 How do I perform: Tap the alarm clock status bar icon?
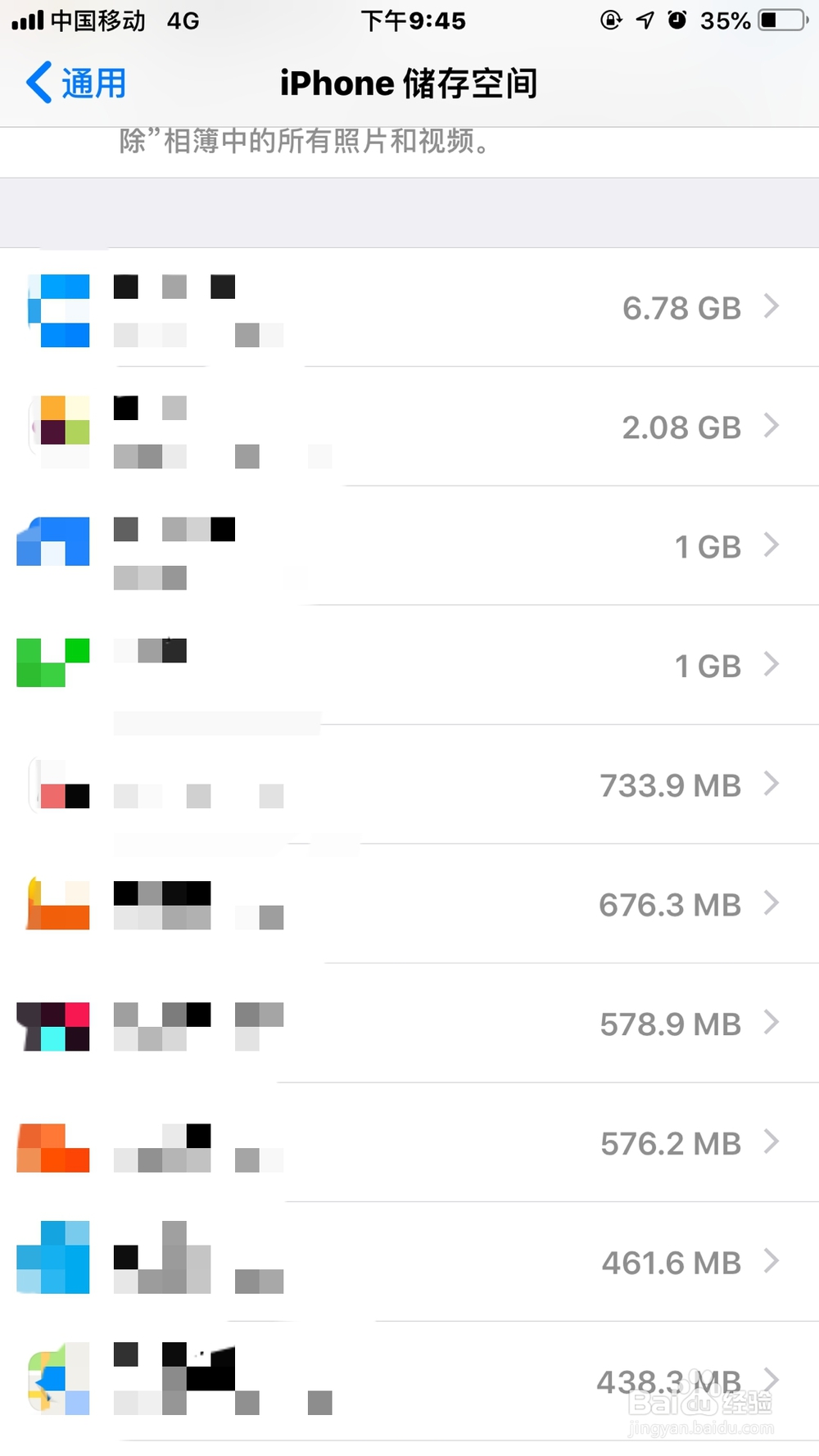pos(676,20)
